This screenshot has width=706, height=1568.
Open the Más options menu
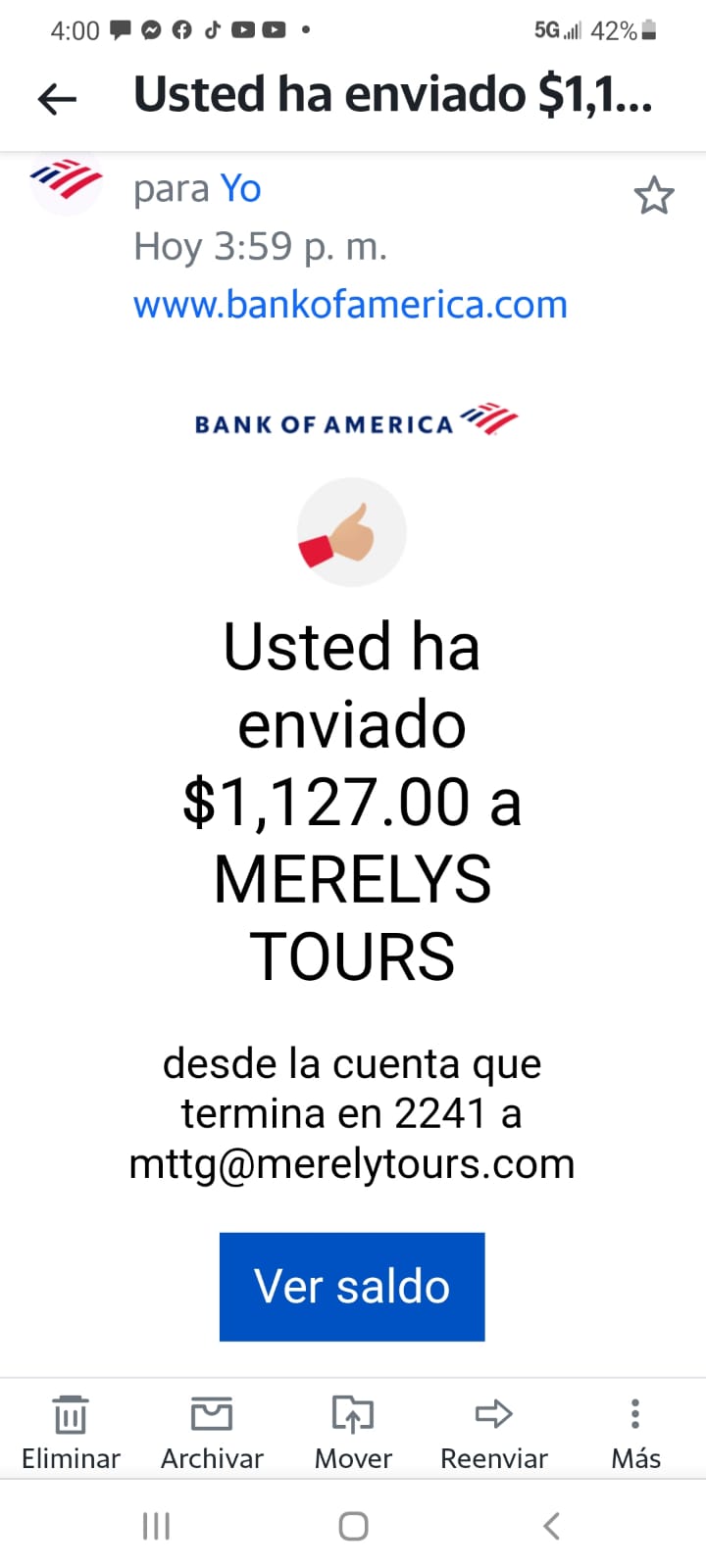(x=635, y=1433)
